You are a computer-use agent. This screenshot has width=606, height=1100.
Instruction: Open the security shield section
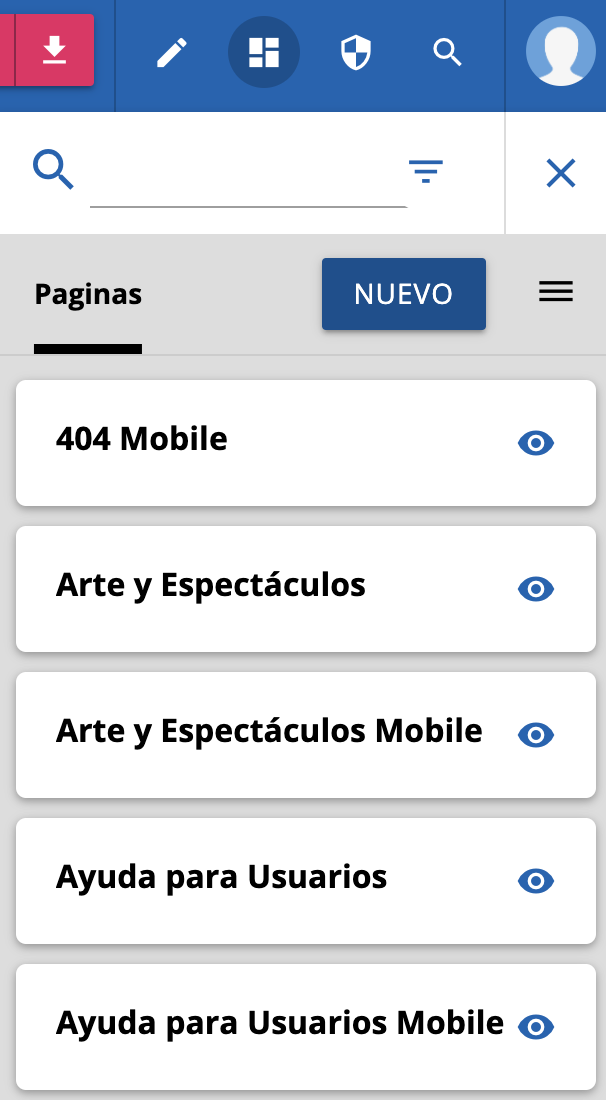(x=355, y=52)
